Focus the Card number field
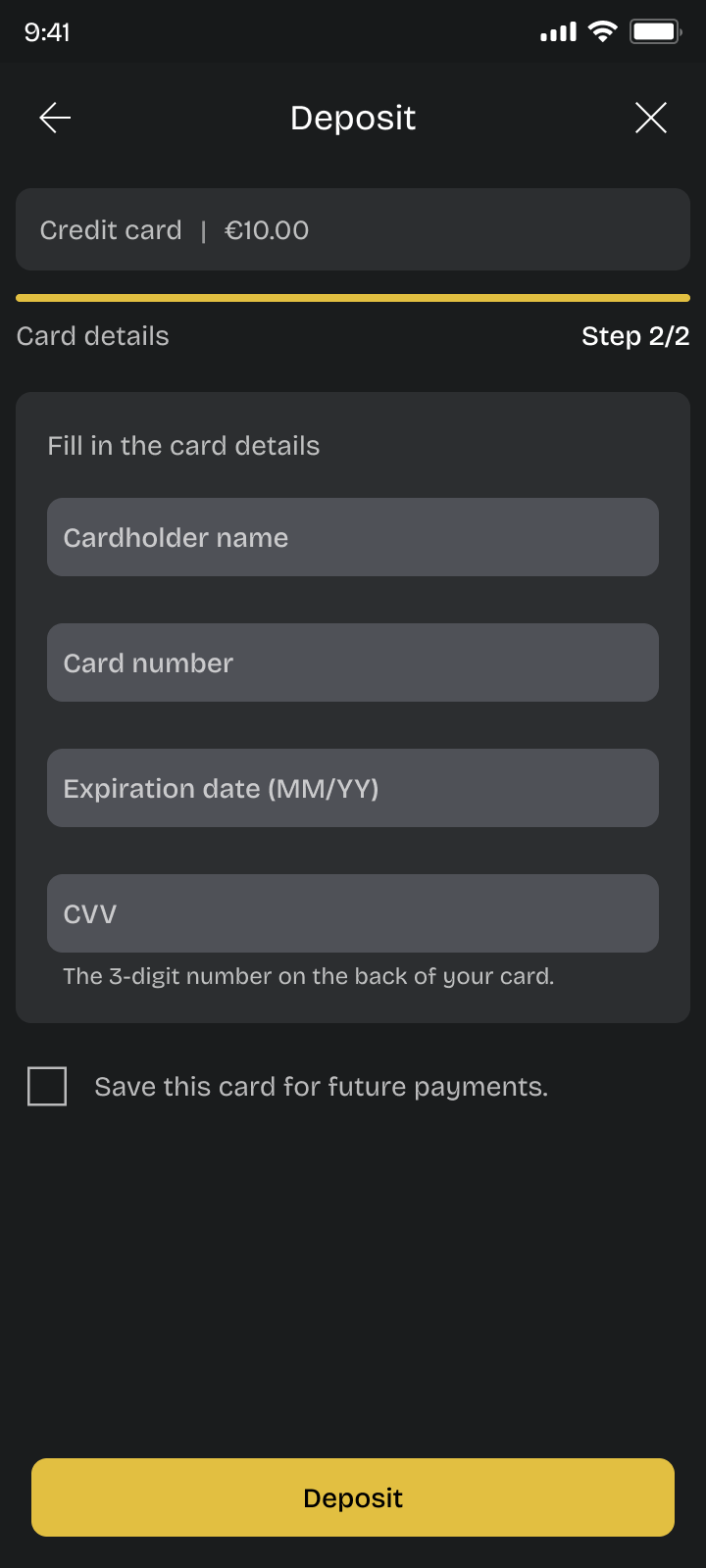This screenshot has height=1568, width=706. [353, 662]
